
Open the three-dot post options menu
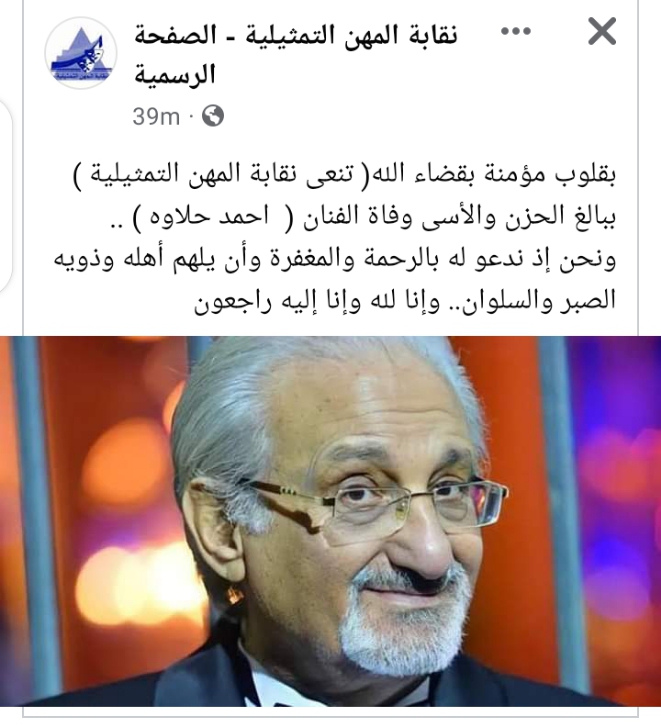coord(515,33)
